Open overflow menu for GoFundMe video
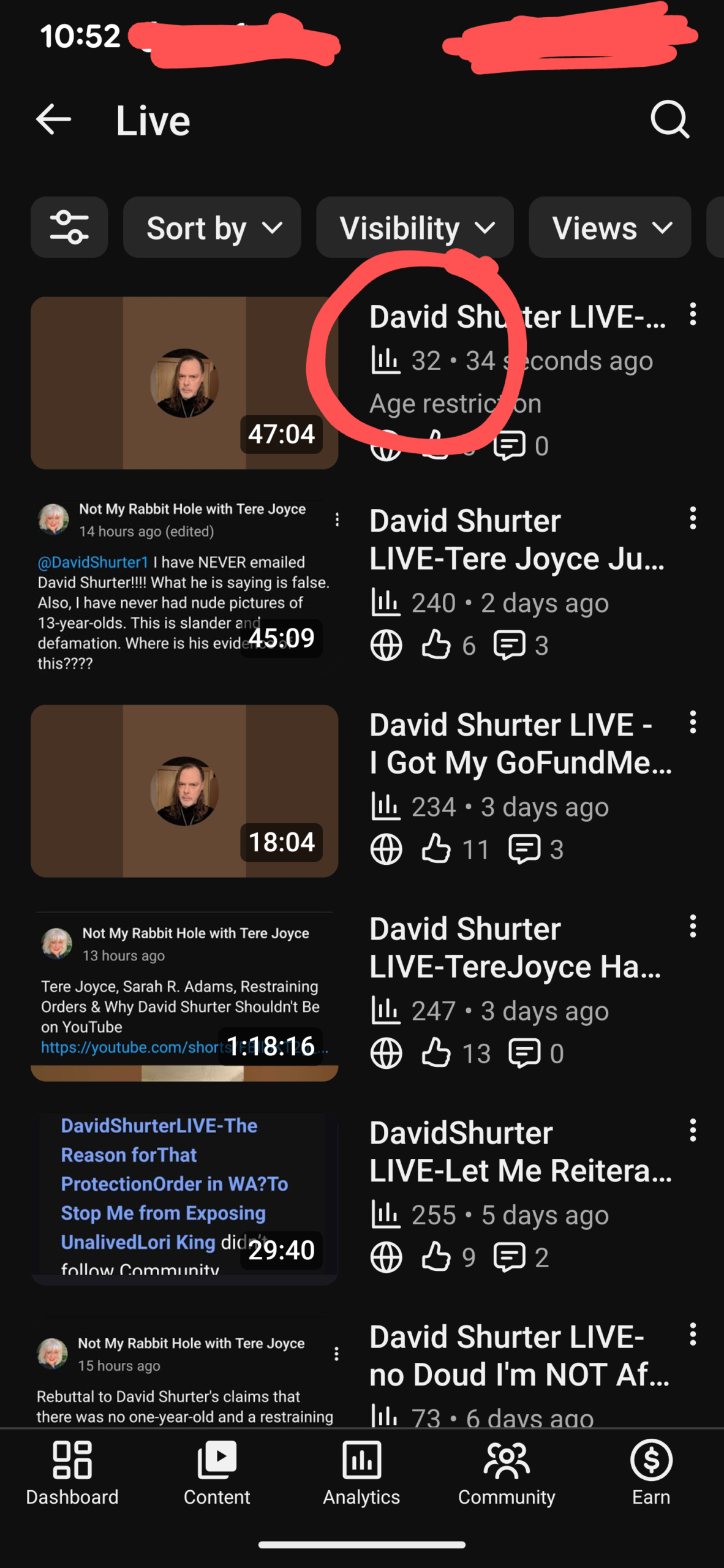Screen dimensions: 724x1568 (693, 723)
